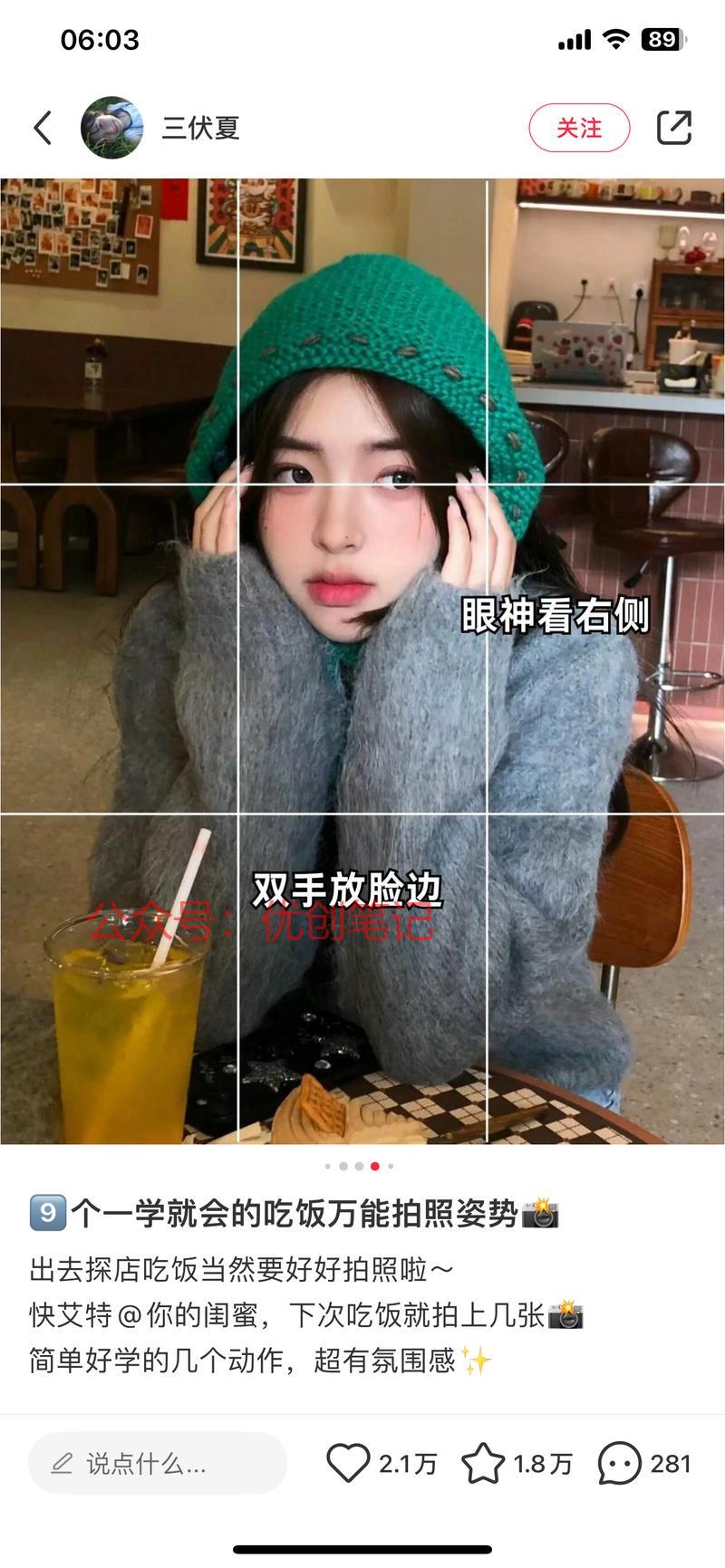This screenshot has width=725, height=1568.
Task: Open the comments bubble with 281
Action: coord(620,1463)
